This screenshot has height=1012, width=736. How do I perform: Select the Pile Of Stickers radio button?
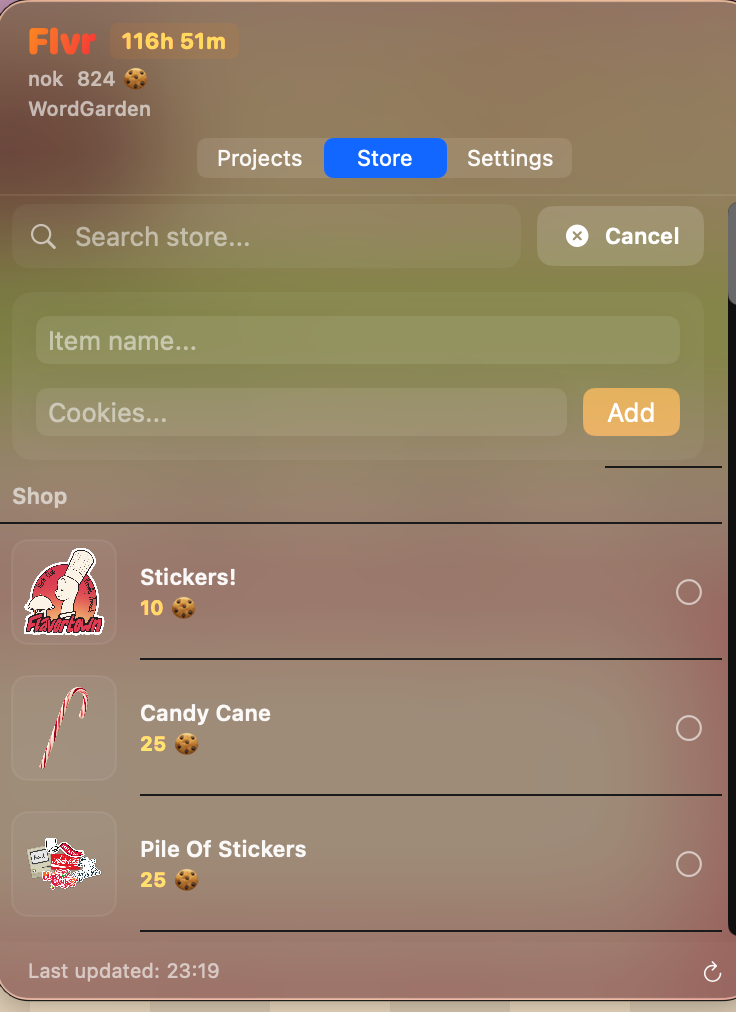coord(689,864)
